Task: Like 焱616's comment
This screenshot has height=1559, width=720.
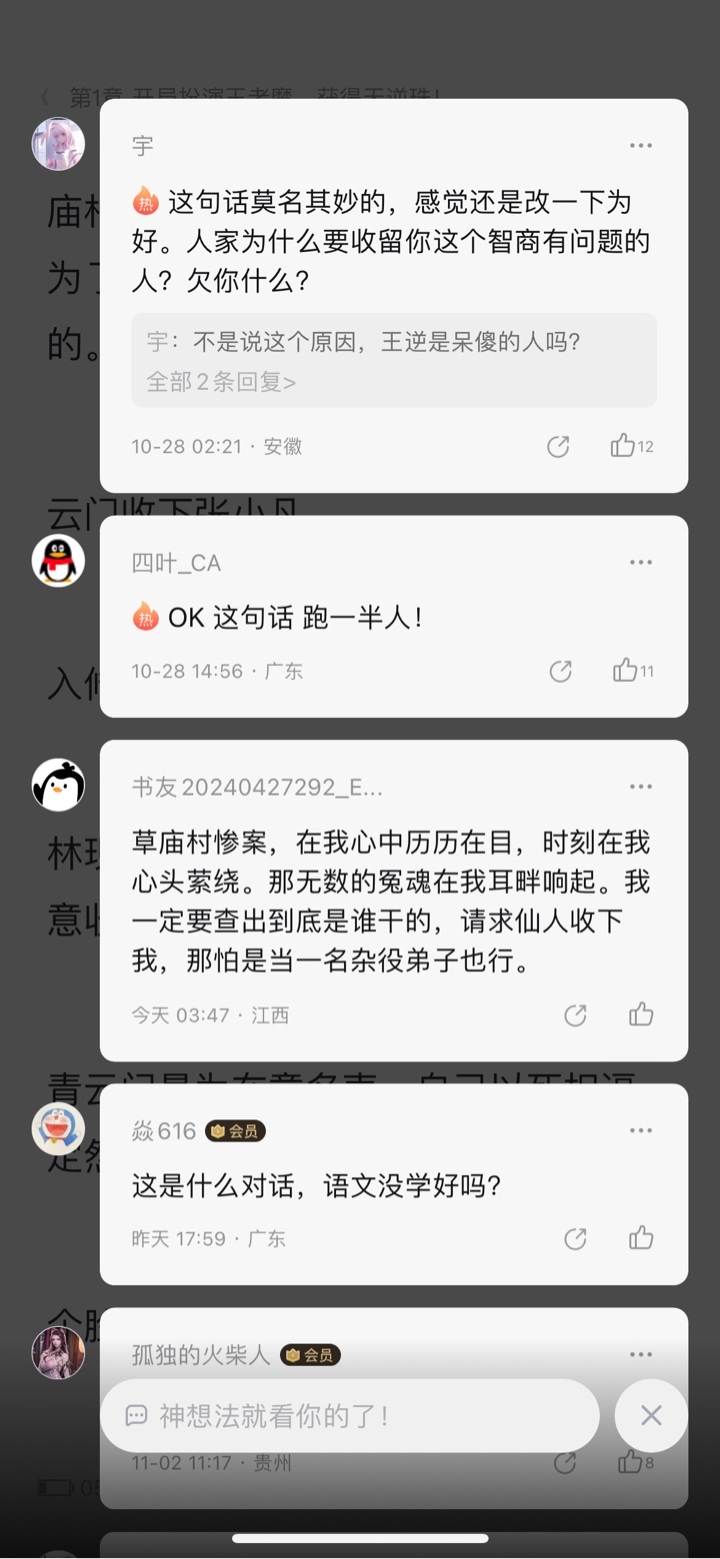Action: point(641,1239)
